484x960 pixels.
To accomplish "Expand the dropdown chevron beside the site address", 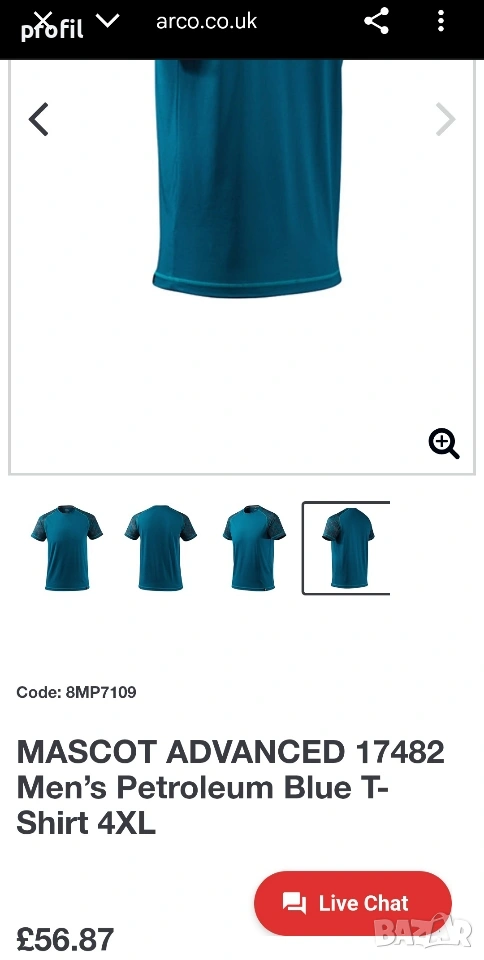I will tap(108, 21).
